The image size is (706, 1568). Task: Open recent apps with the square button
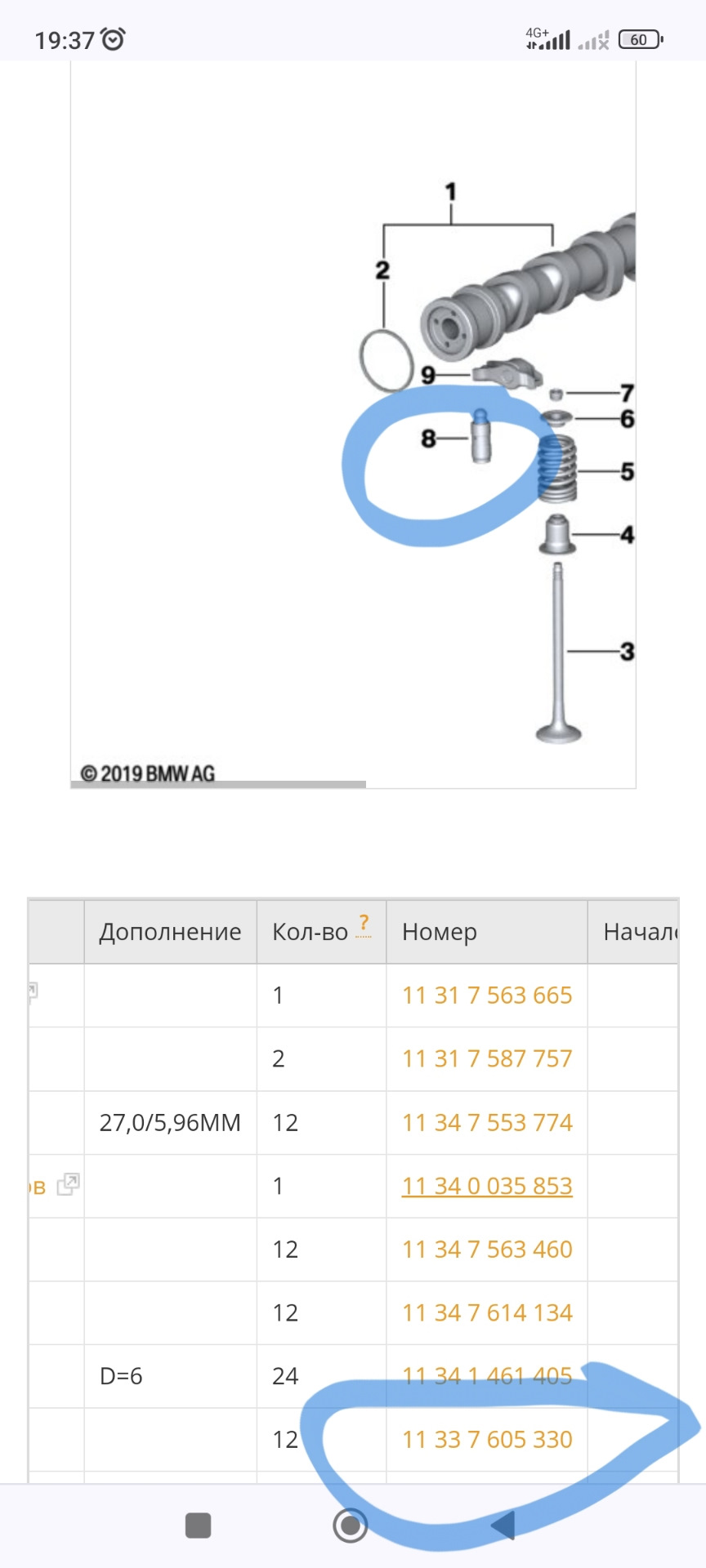pos(199,1525)
